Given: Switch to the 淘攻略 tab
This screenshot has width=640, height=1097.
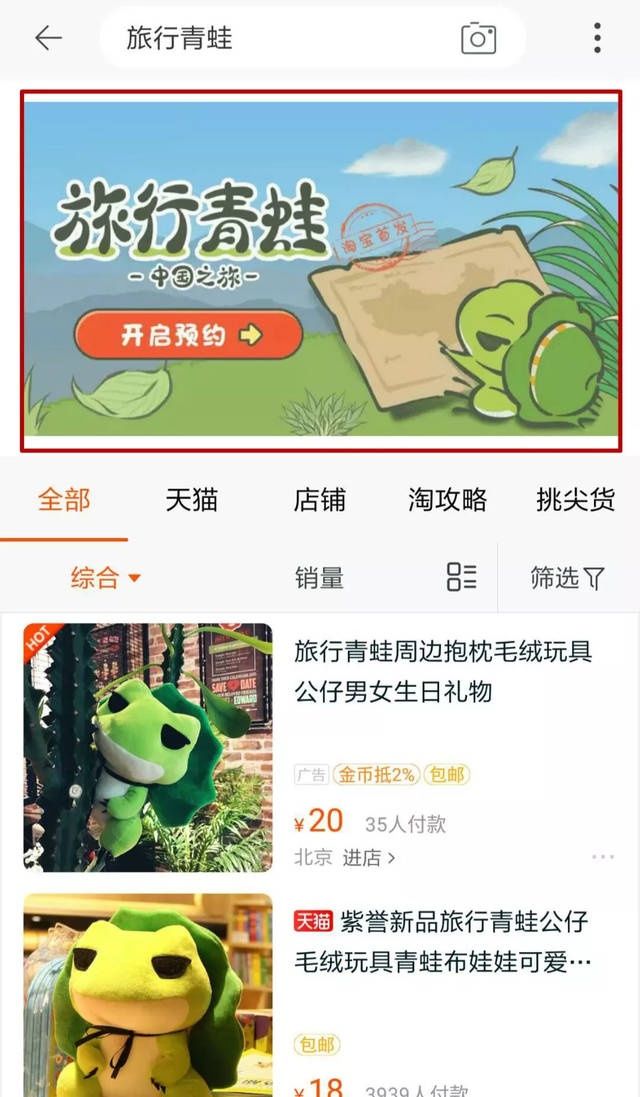Looking at the screenshot, I should (x=447, y=500).
